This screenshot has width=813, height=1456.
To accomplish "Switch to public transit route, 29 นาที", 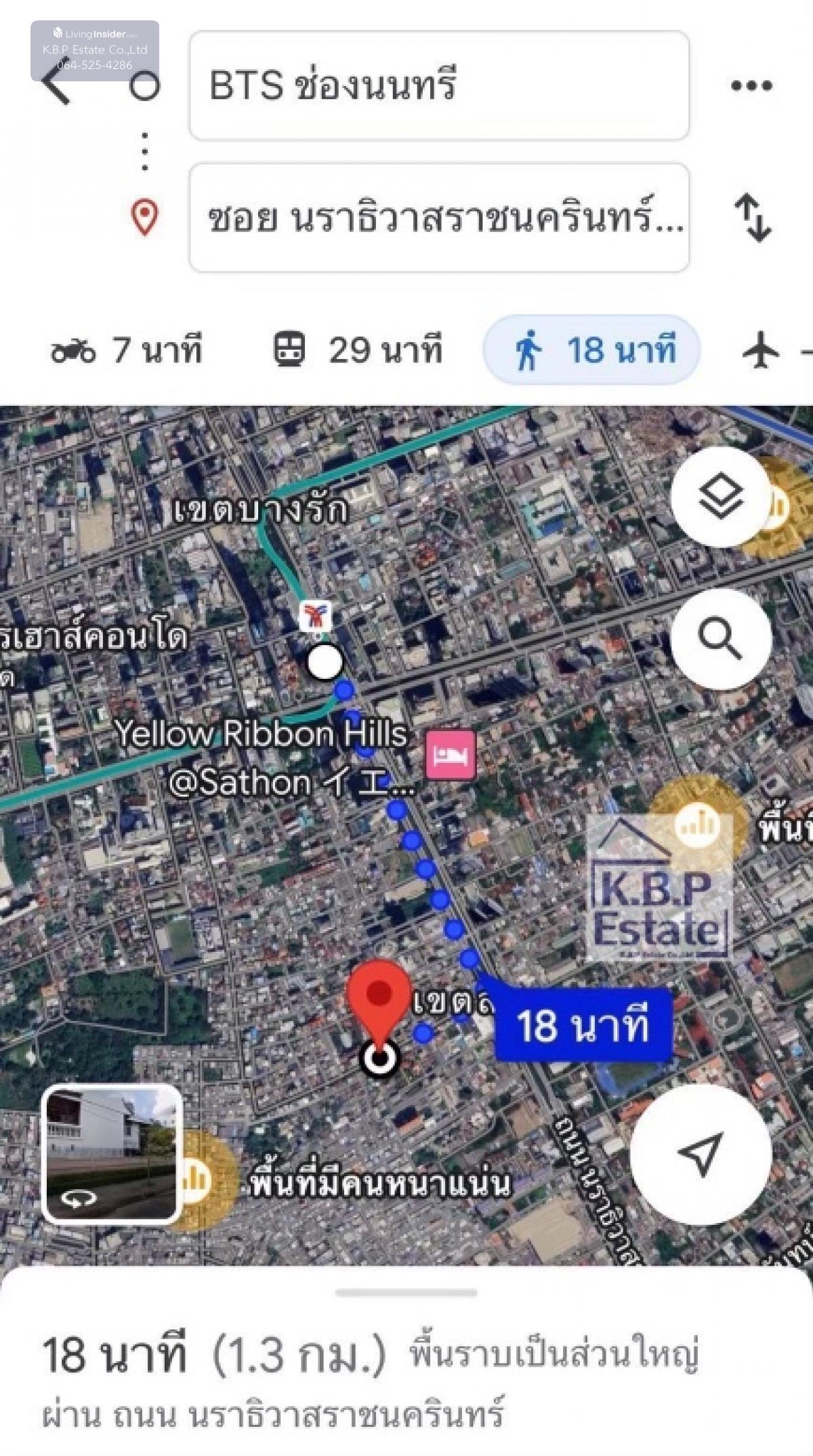I will coord(357,350).
